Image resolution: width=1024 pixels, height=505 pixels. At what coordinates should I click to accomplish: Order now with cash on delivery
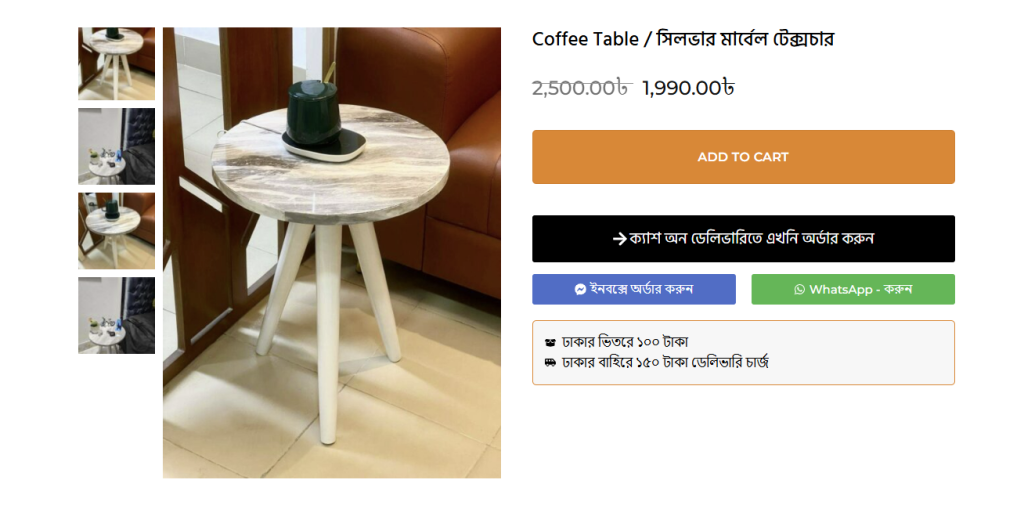point(743,238)
